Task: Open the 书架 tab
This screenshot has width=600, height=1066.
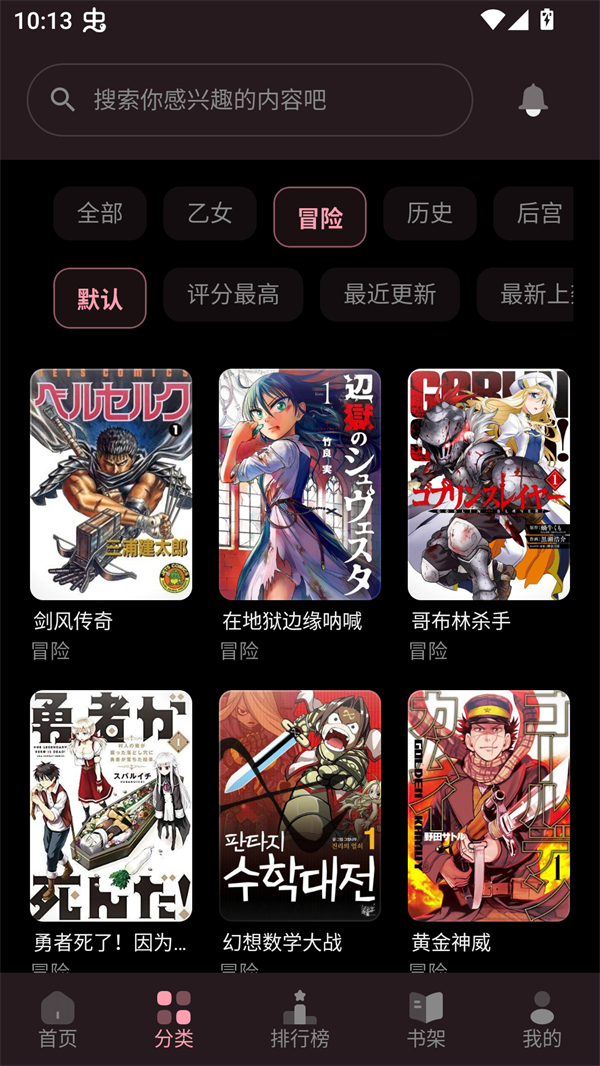Action: (x=426, y=1020)
